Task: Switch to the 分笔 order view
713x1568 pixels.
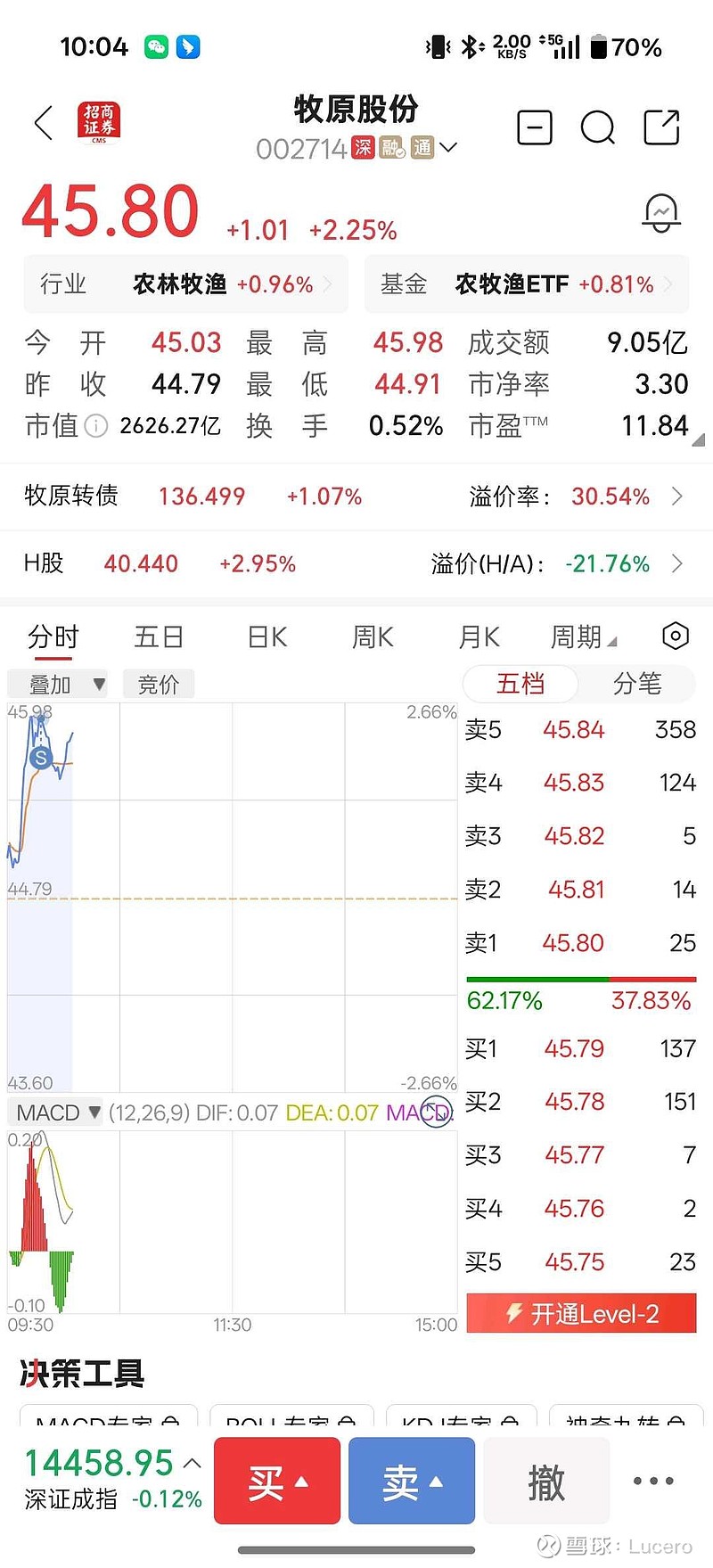Action: click(x=639, y=684)
